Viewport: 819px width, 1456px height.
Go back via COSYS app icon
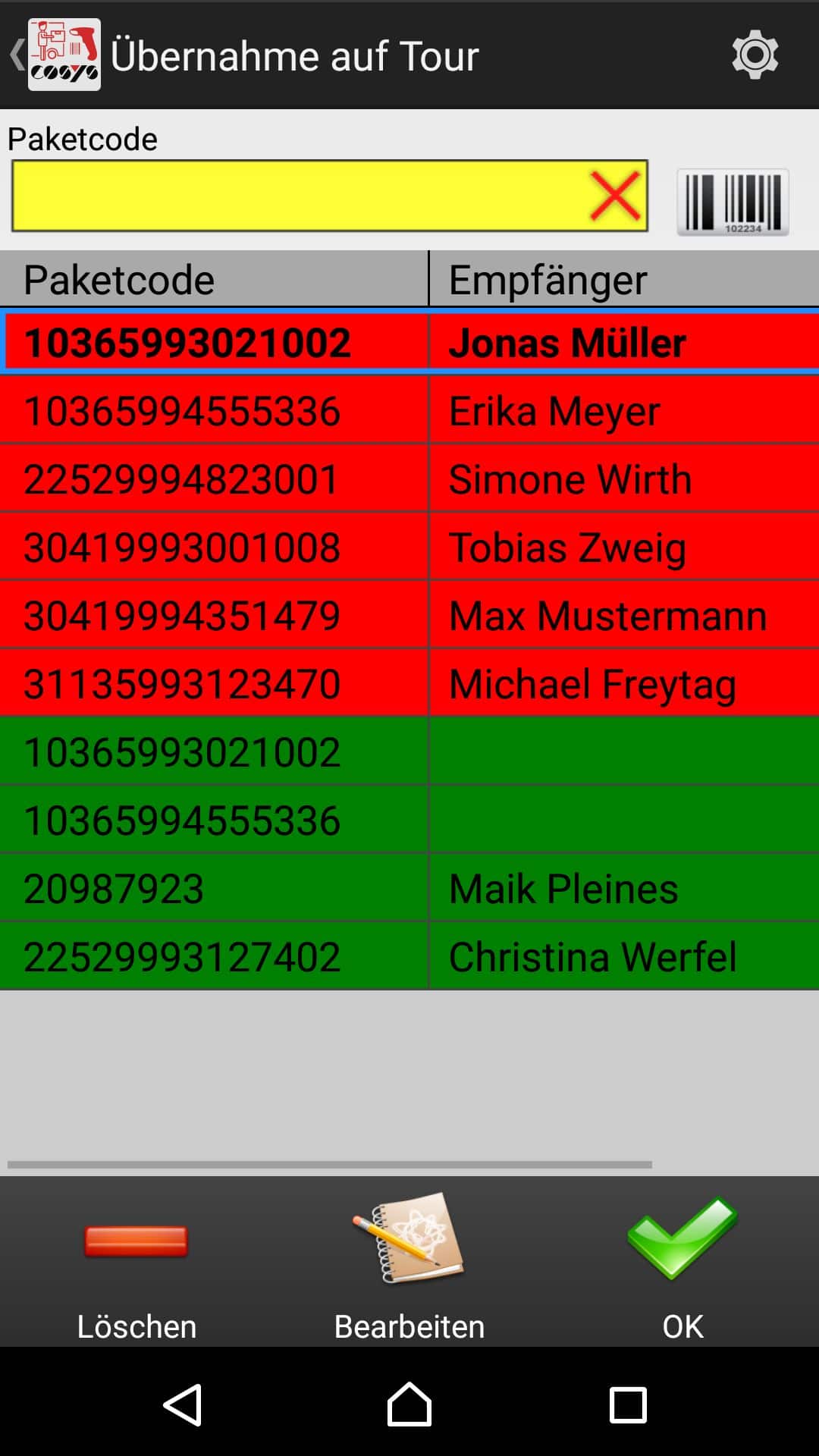(x=64, y=55)
